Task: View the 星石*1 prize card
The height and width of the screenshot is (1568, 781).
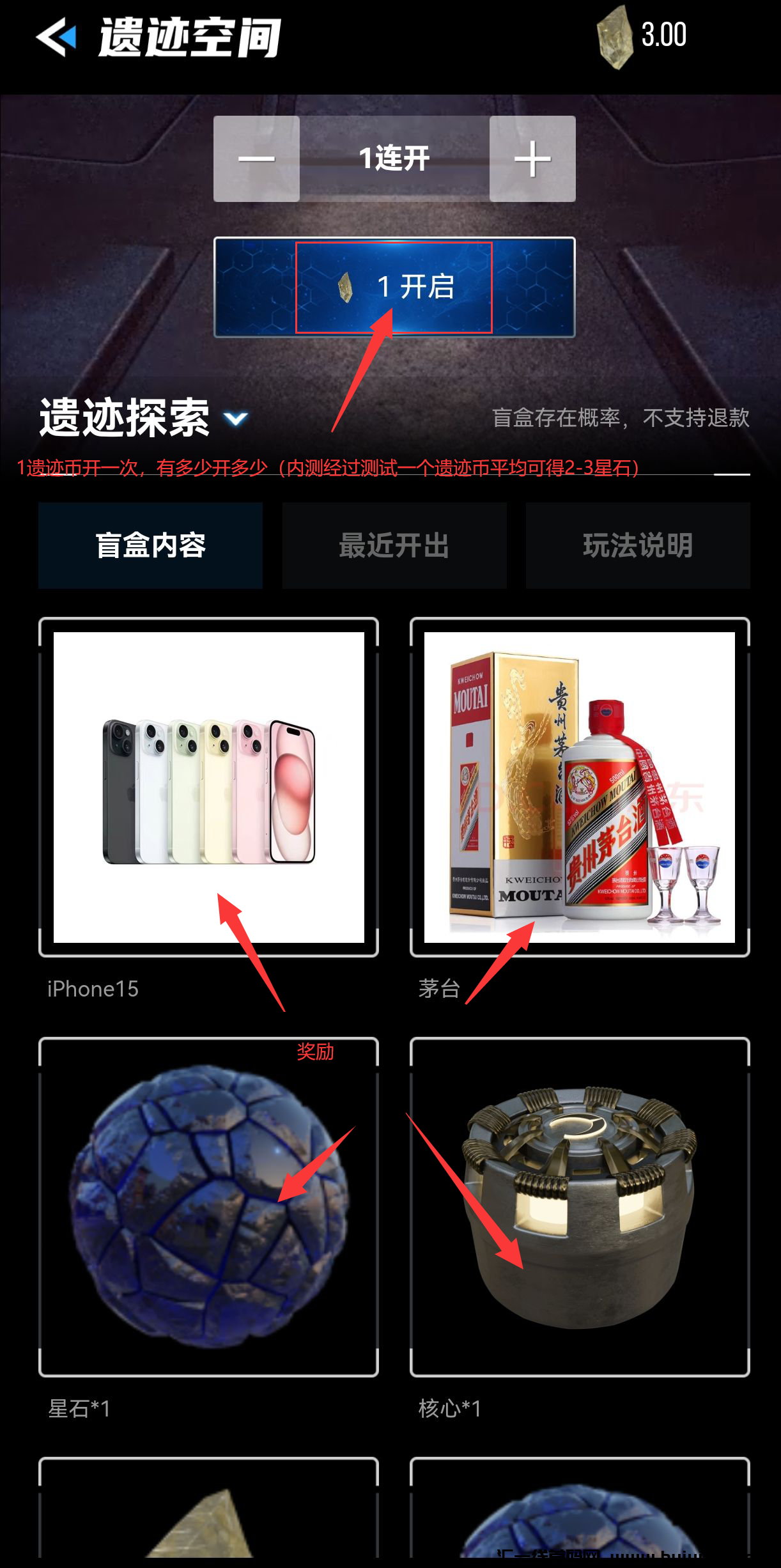Action: [x=208, y=1206]
